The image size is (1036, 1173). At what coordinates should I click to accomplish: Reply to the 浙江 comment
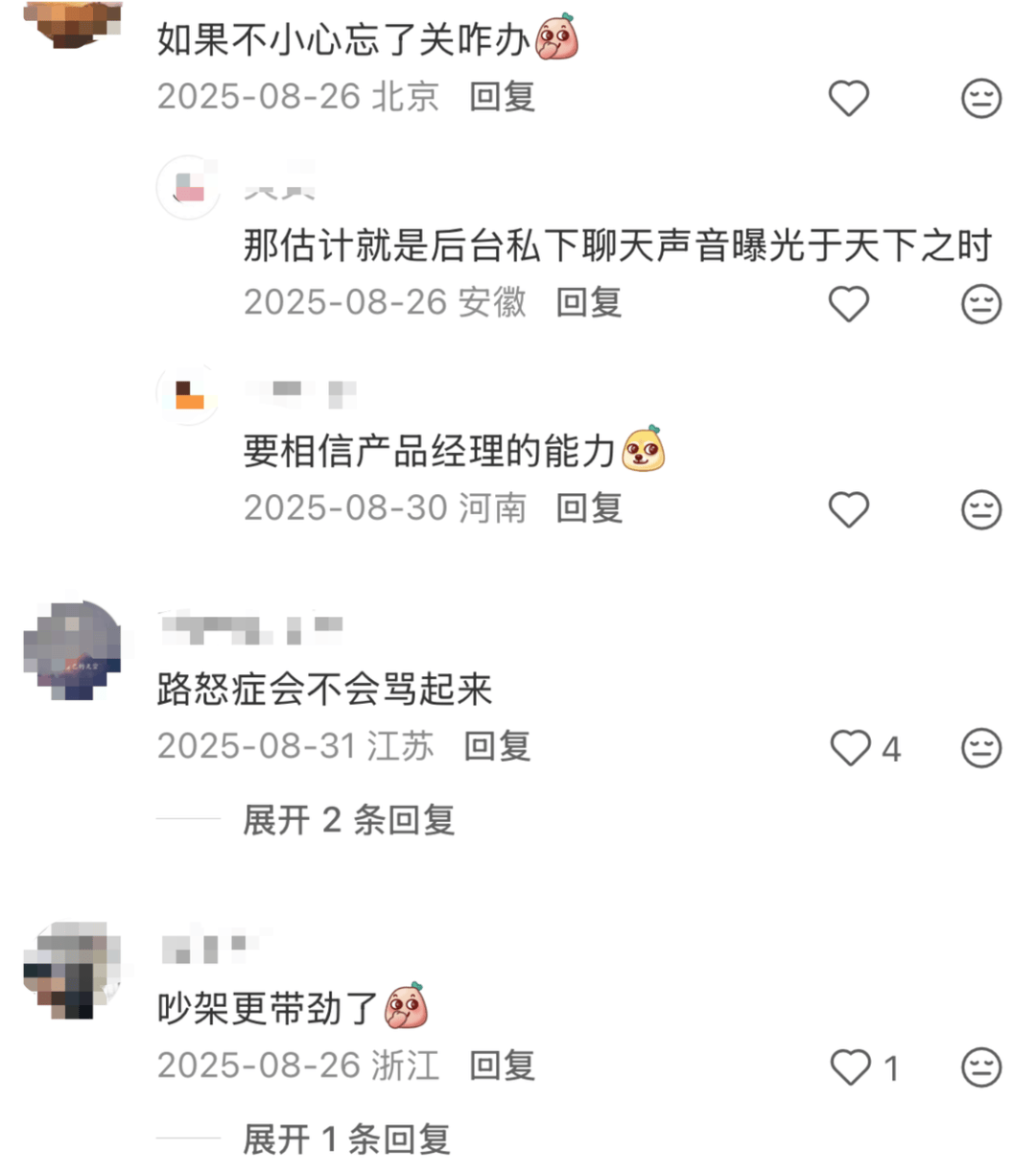[502, 1066]
